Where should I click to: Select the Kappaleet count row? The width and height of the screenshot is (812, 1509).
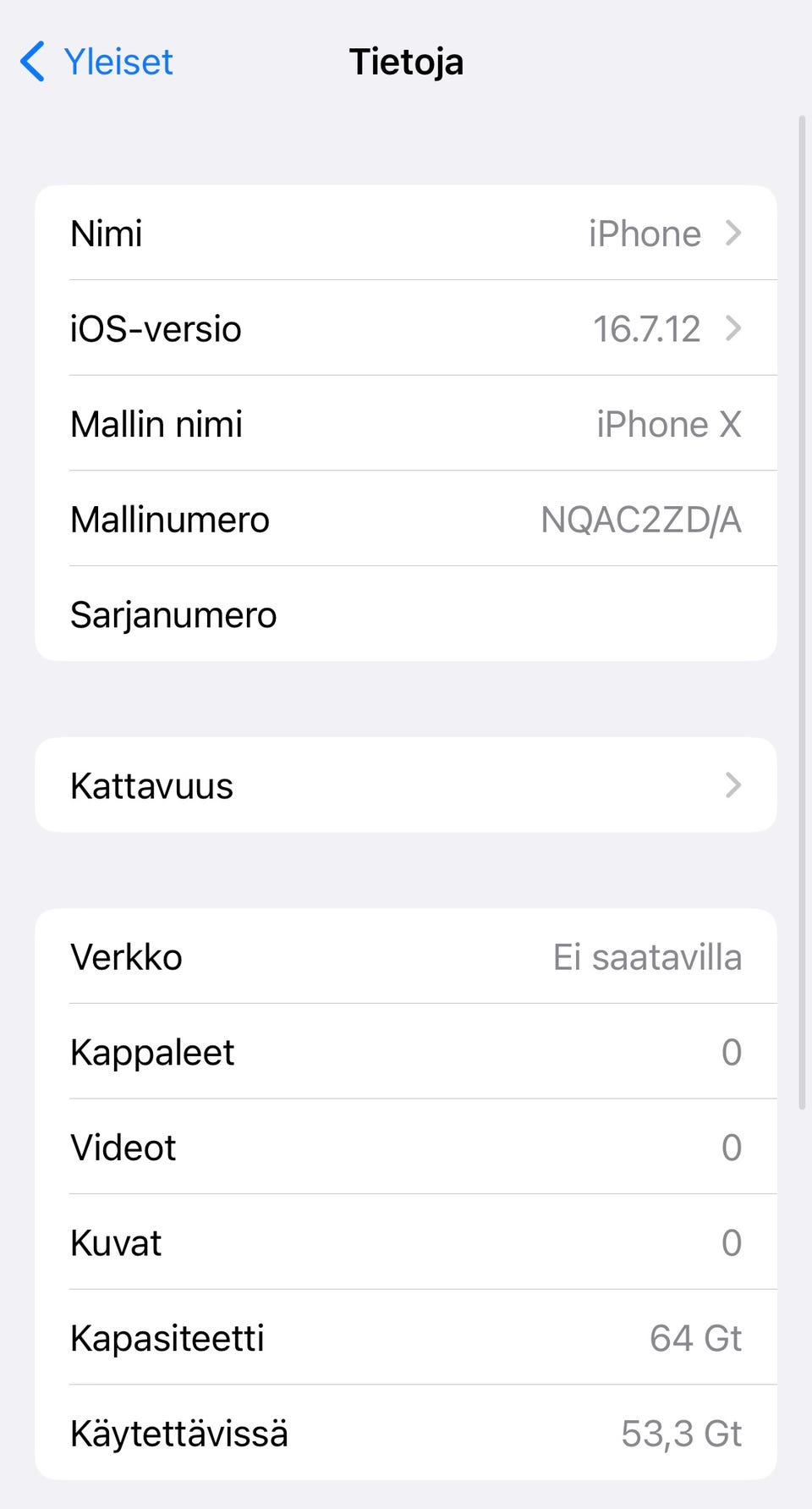click(x=406, y=1051)
